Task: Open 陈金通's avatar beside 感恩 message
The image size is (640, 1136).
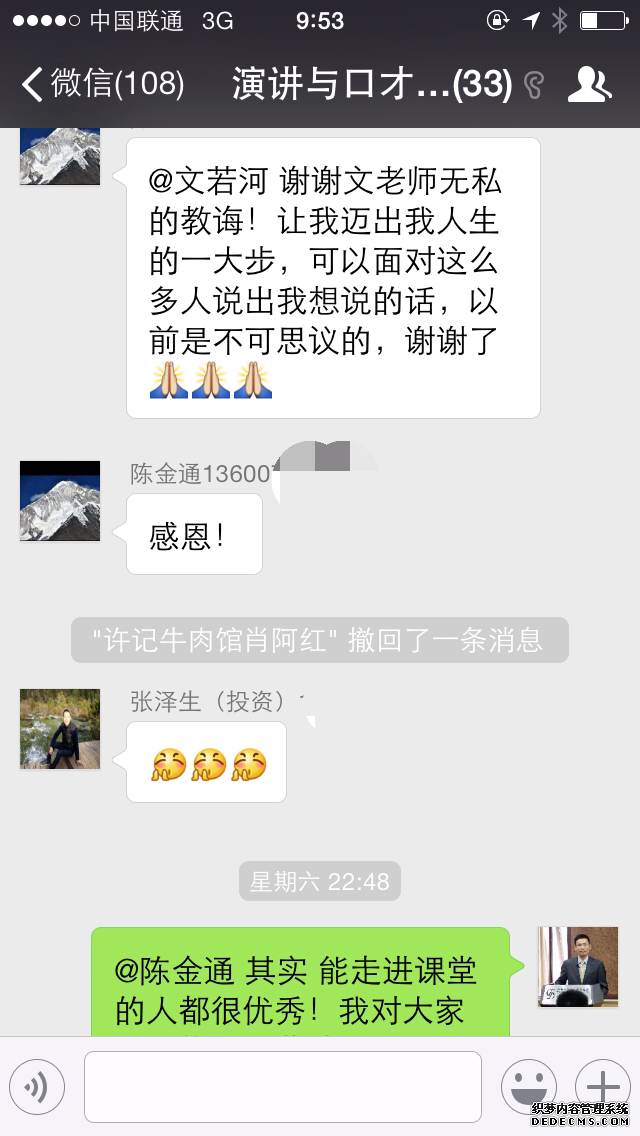Action: point(60,501)
